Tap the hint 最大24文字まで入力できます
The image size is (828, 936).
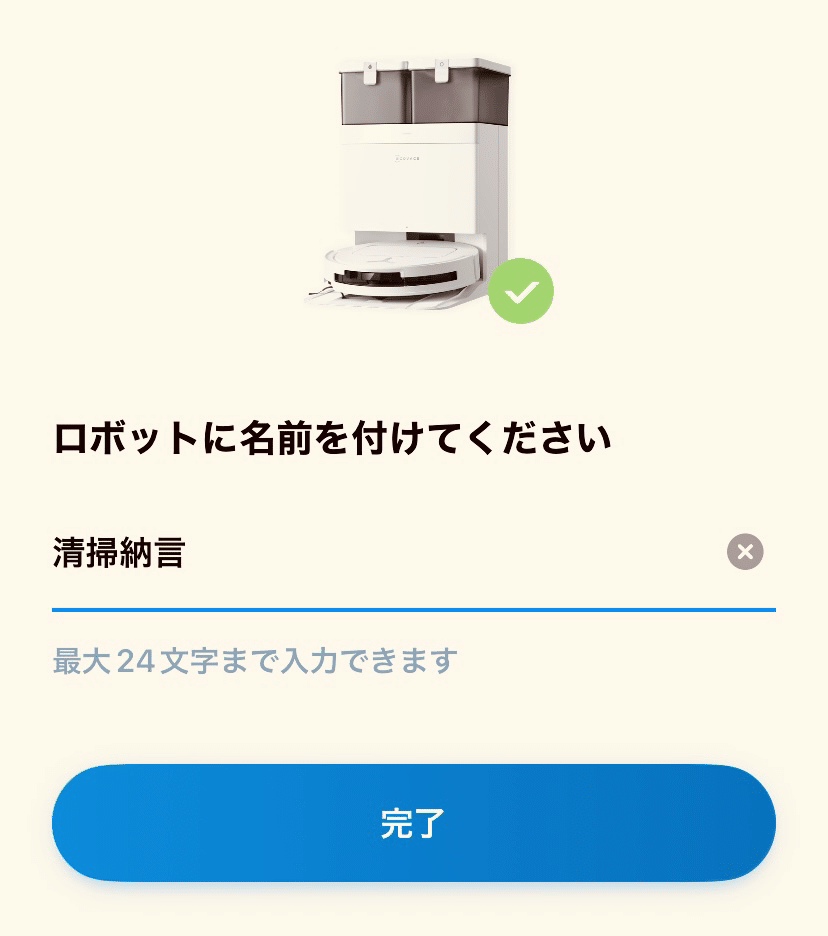[x=254, y=660]
